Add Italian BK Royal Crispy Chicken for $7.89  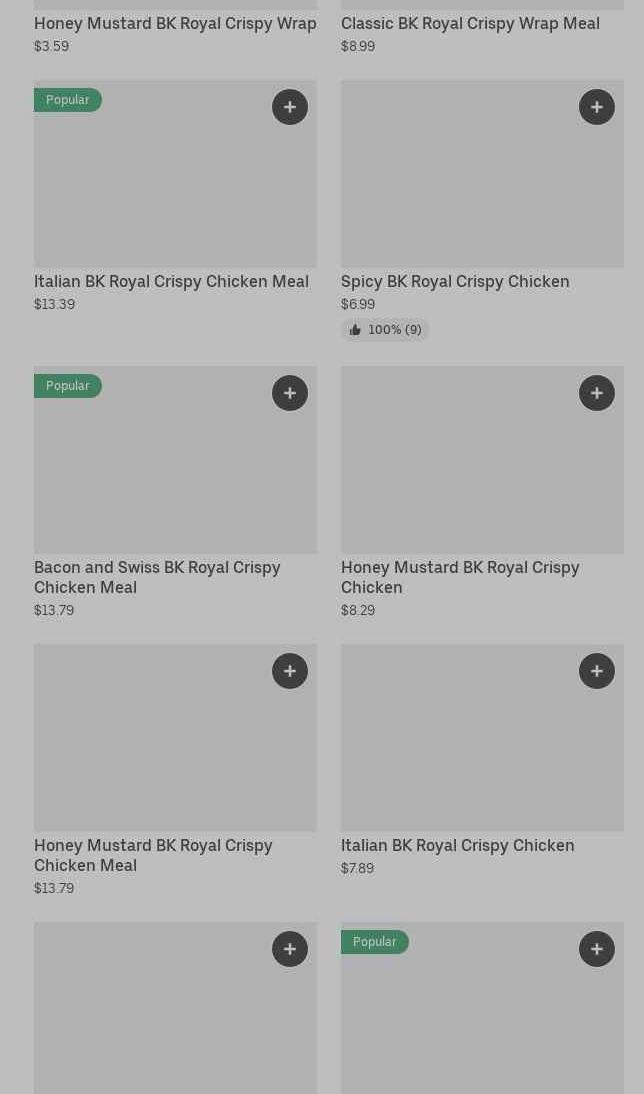pyautogui.click(x=597, y=671)
